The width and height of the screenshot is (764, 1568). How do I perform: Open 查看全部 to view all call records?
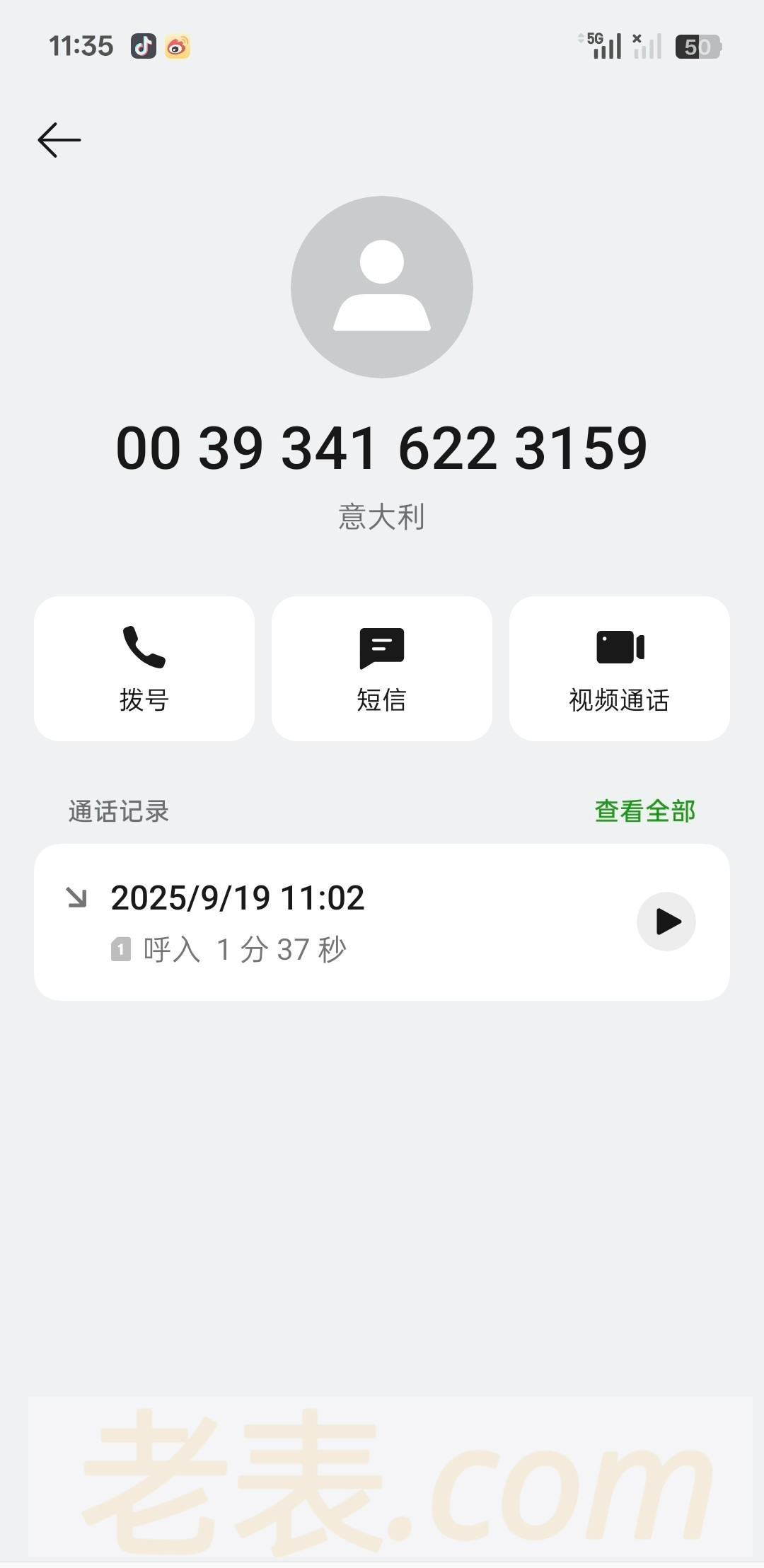click(x=644, y=811)
